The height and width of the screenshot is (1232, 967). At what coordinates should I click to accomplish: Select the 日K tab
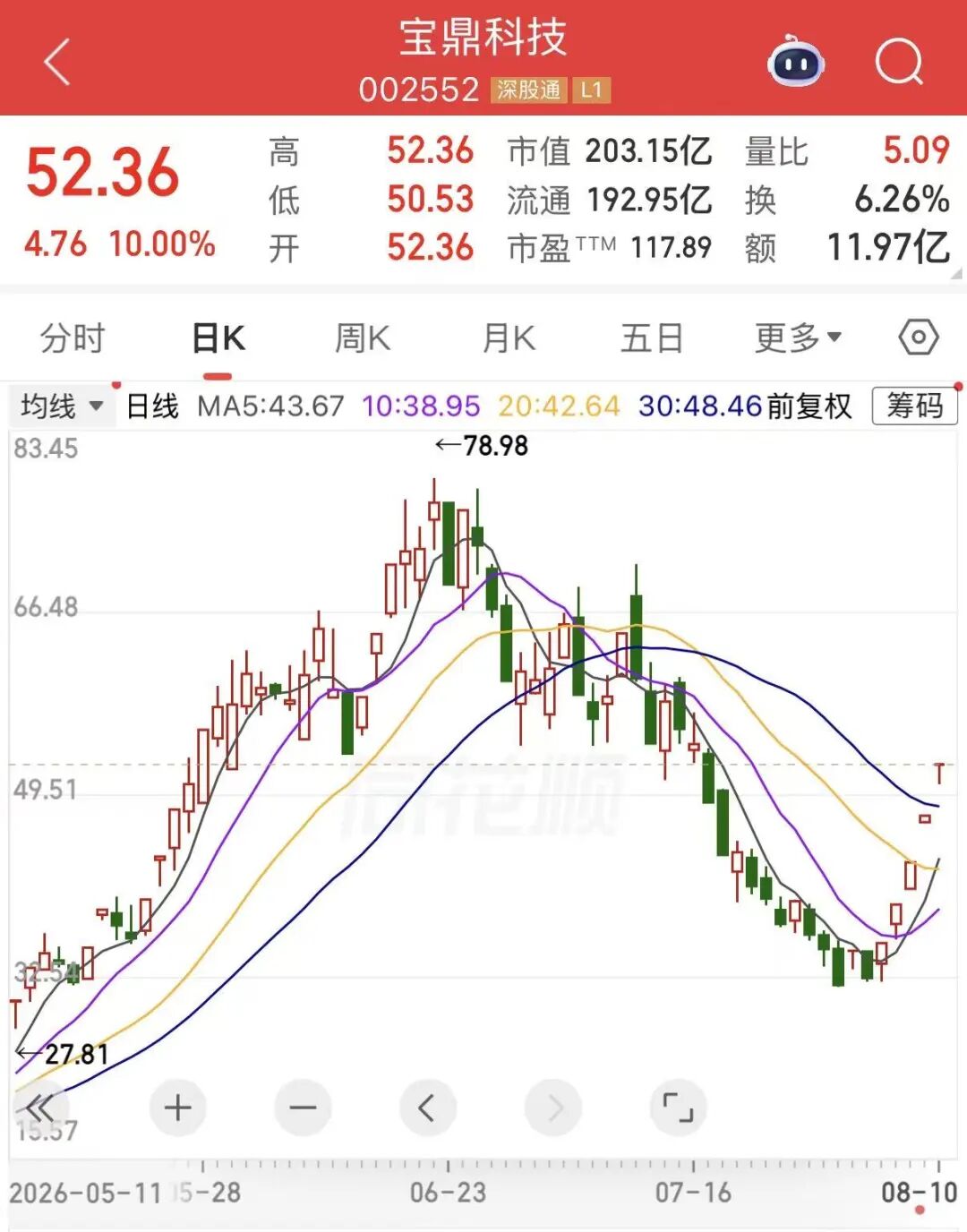pyautogui.click(x=218, y=339)
